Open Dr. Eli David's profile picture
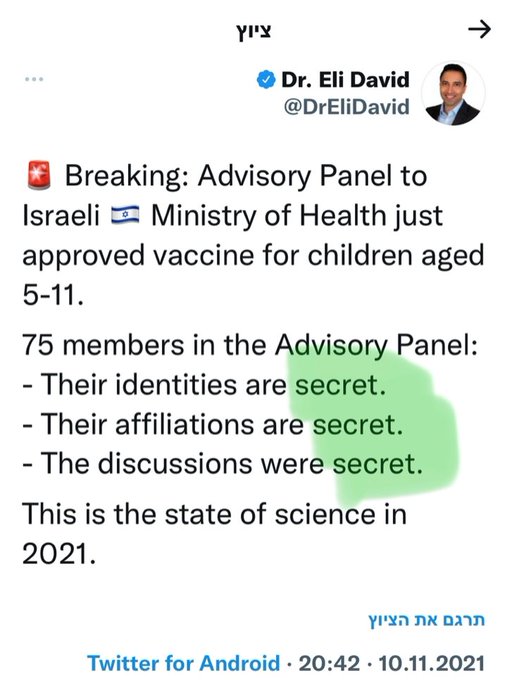This screenshot has height=680, width=507. tap(453, 93)
